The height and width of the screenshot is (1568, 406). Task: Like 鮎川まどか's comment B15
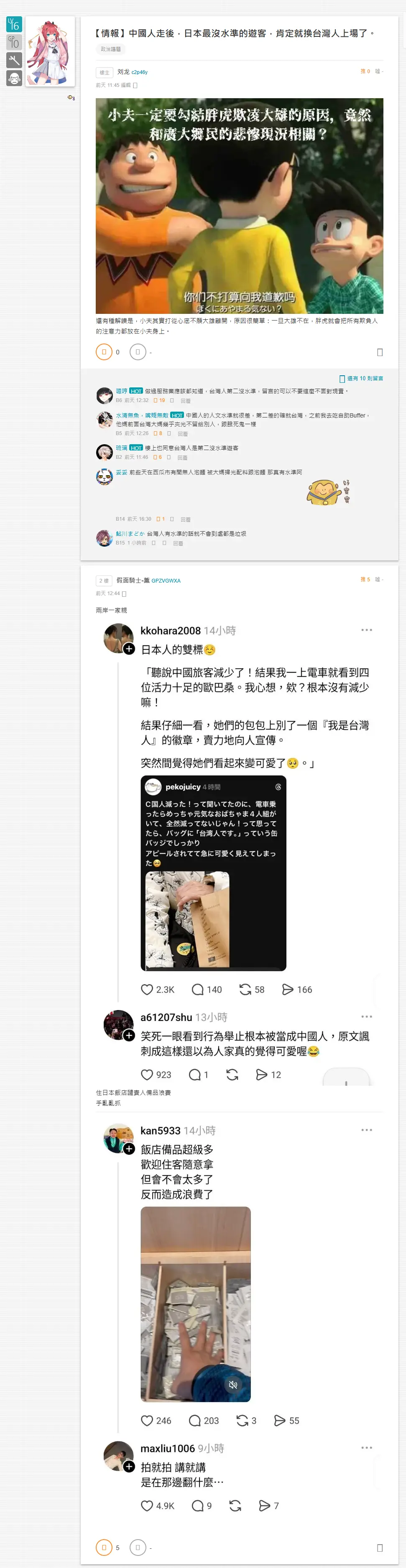[153, 543]
